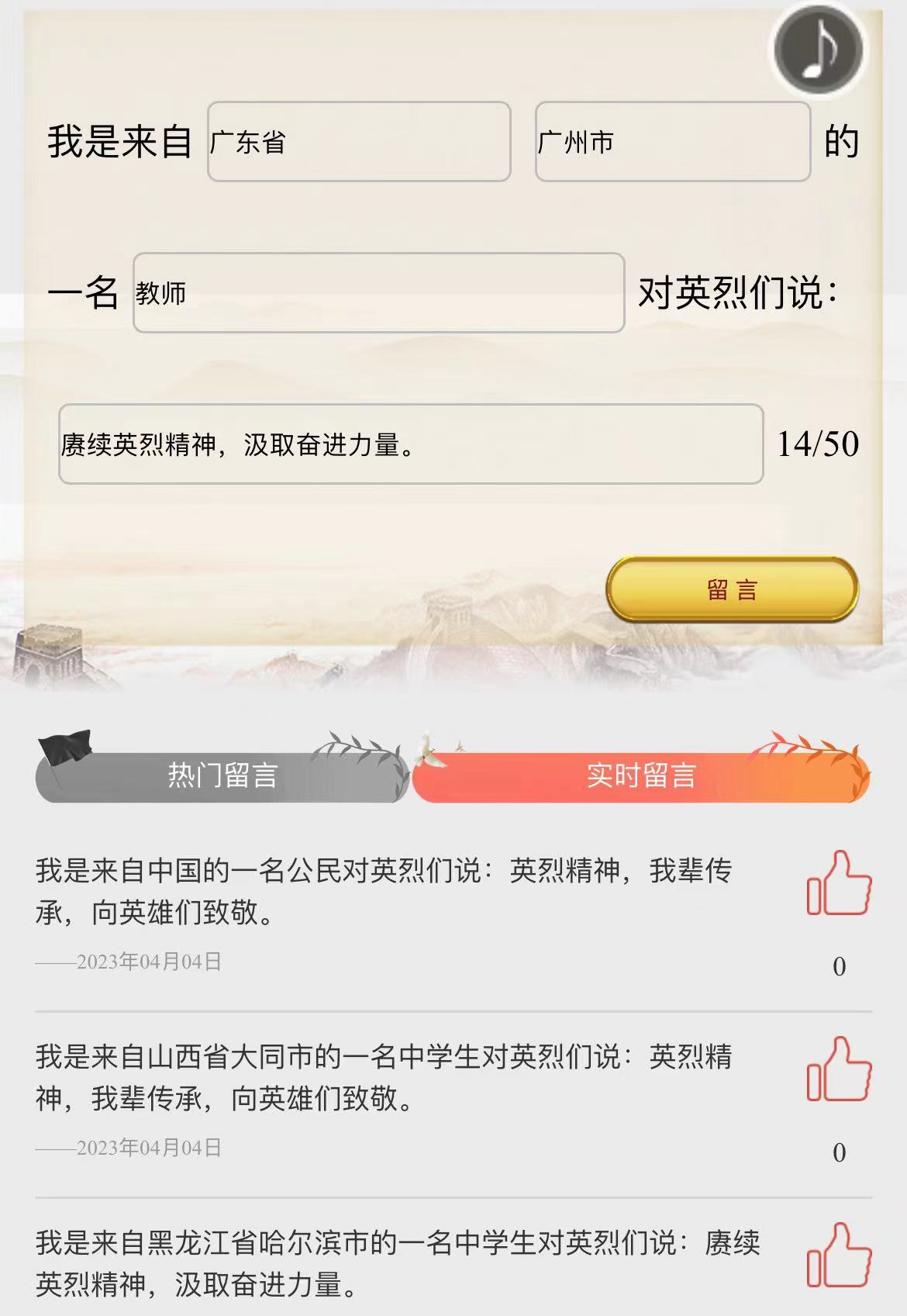Switch to the 热门留言 tab
This screenshot has height=1316, width=907.
click(222, 775)
